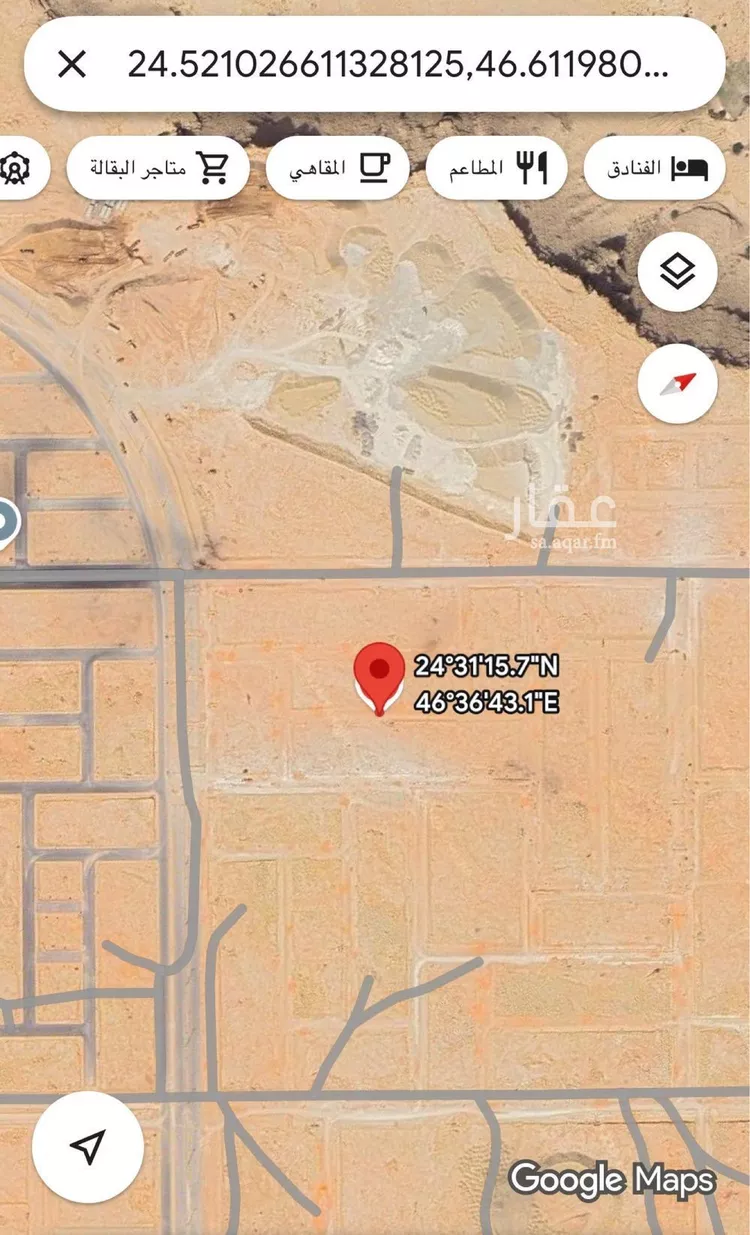Screen dimensions: 750x1235
Task: Open the layers icon below the hotels chip
Action: coord(676,268)
